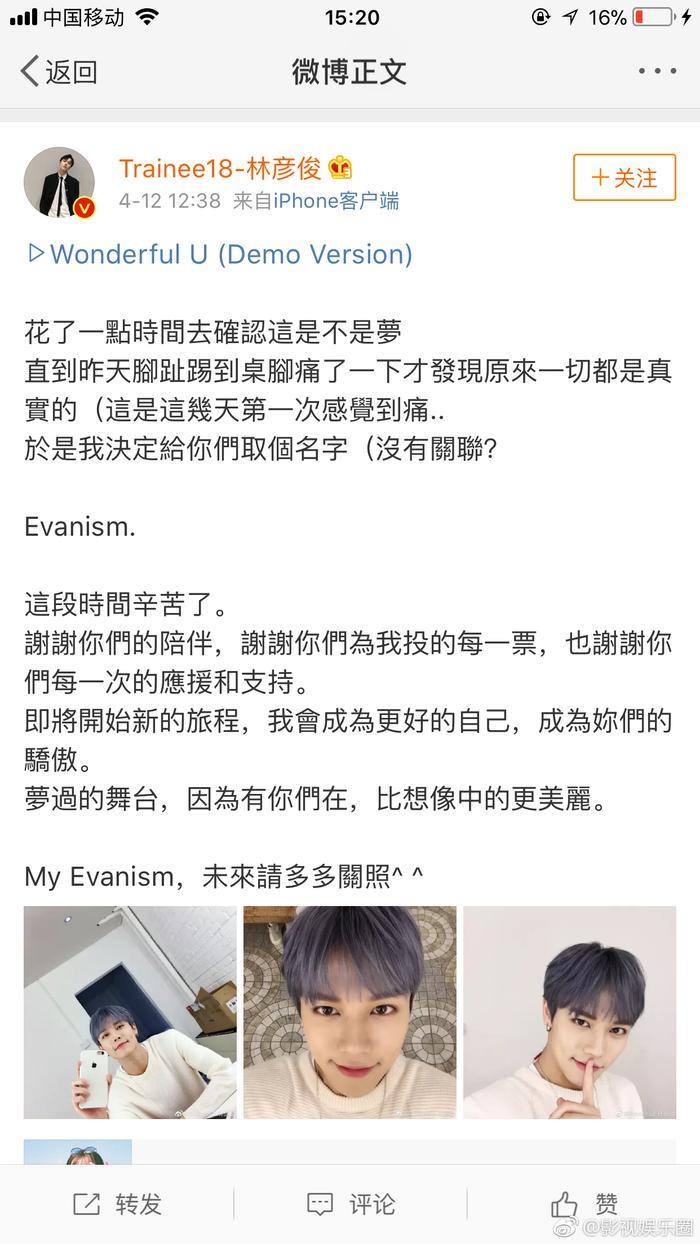Image resolution: width=700 pixels, height=1244 pixels.
Task: Open the three-dot overflow menu
Action: point(657,72)
